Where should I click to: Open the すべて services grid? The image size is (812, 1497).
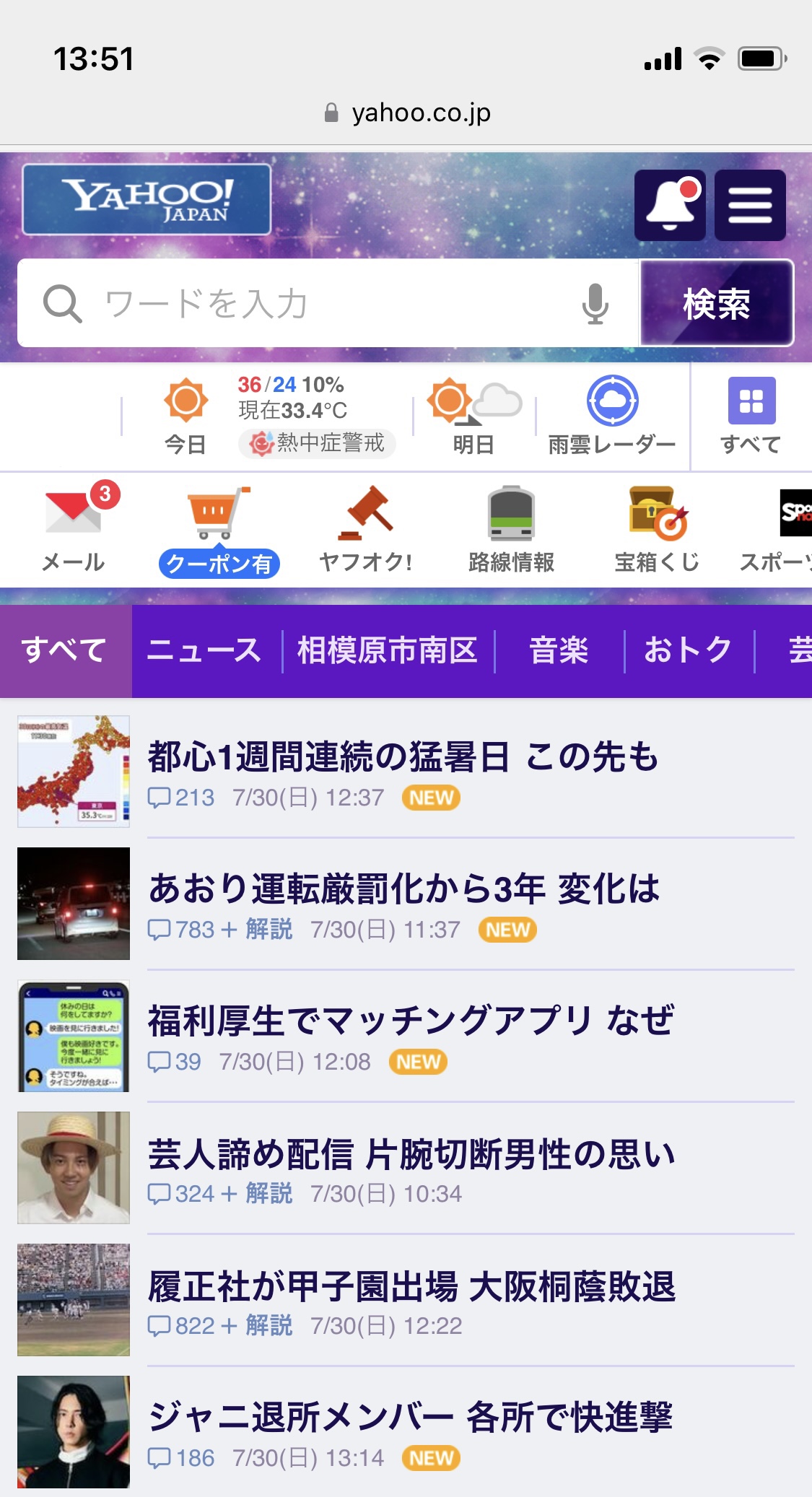pos(751,416)
